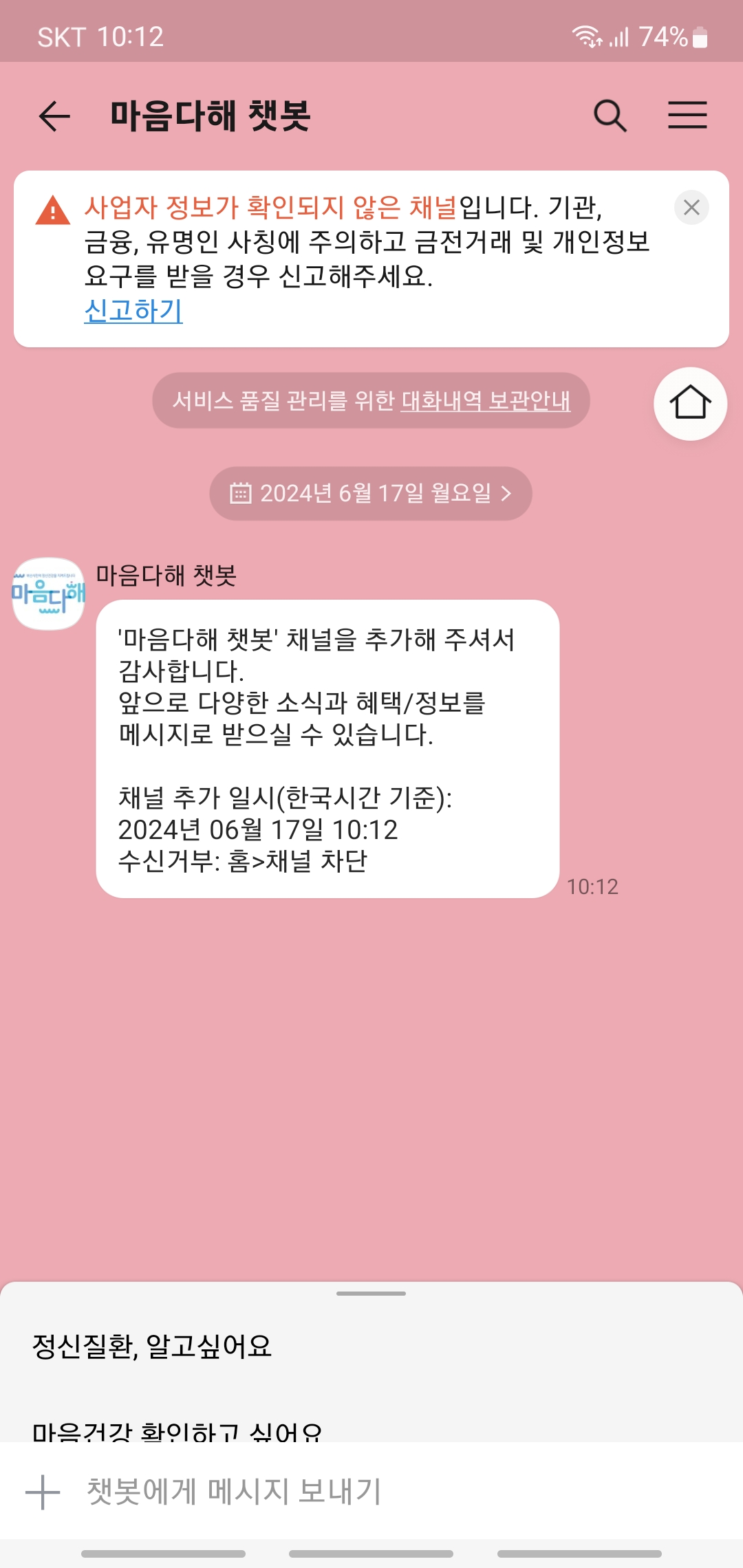Choose 마음건강 확인하고 싶어요 option

[x=177, y=1430]
